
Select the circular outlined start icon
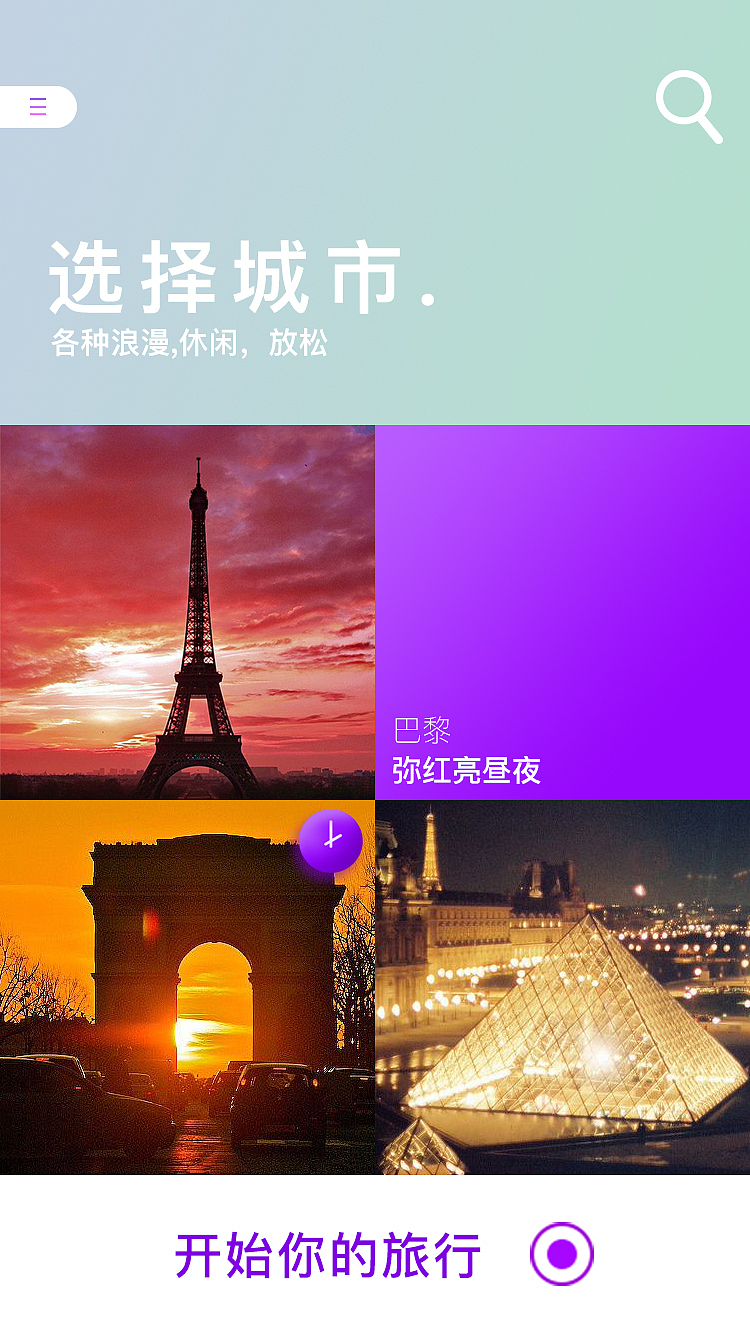[x=561, y=1253]
